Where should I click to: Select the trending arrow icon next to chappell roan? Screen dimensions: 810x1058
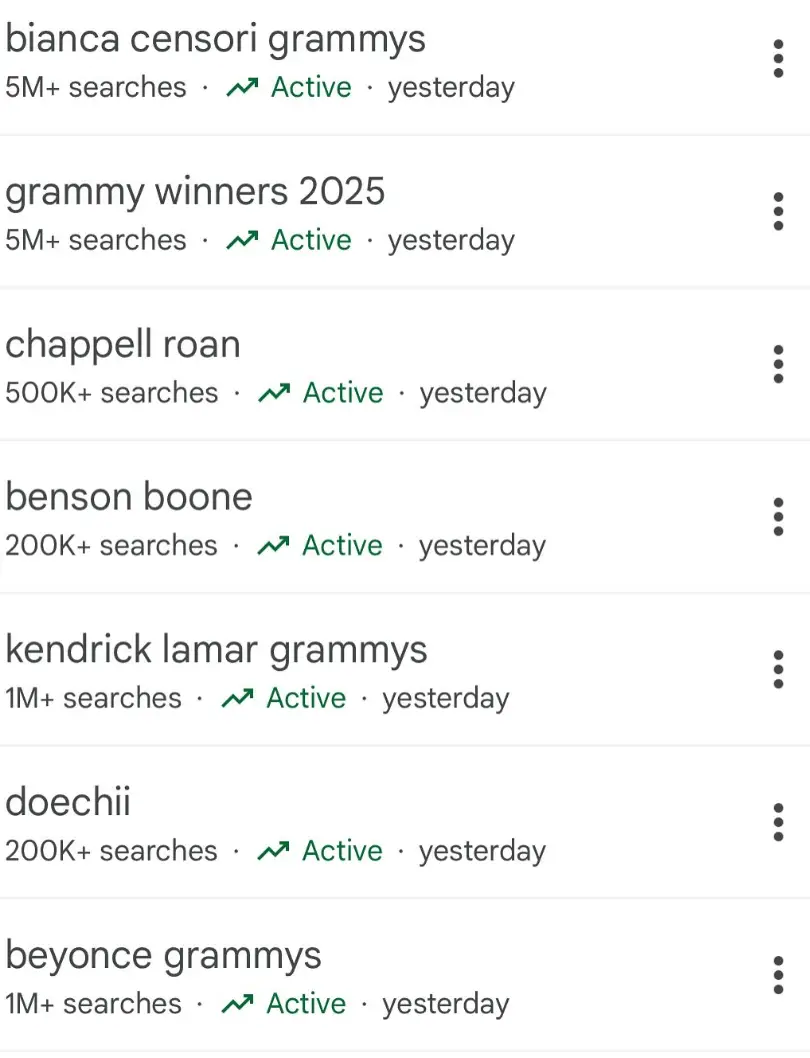[x=274, y=392]
